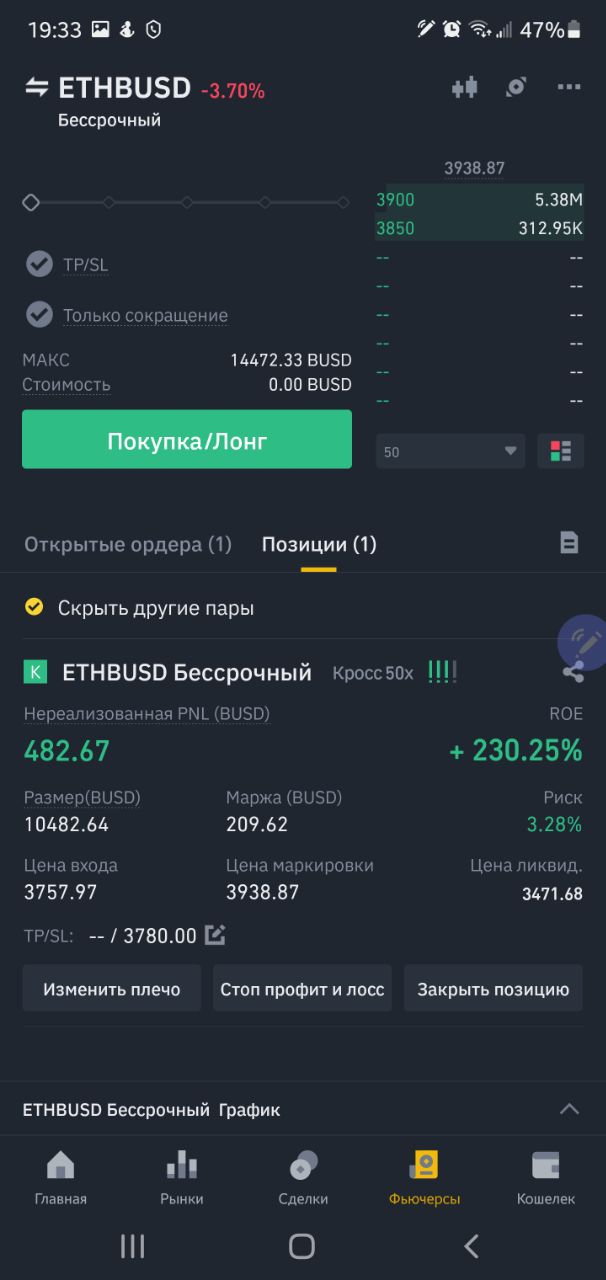Switch to Открытые ордера tab

tap(128, 544)
